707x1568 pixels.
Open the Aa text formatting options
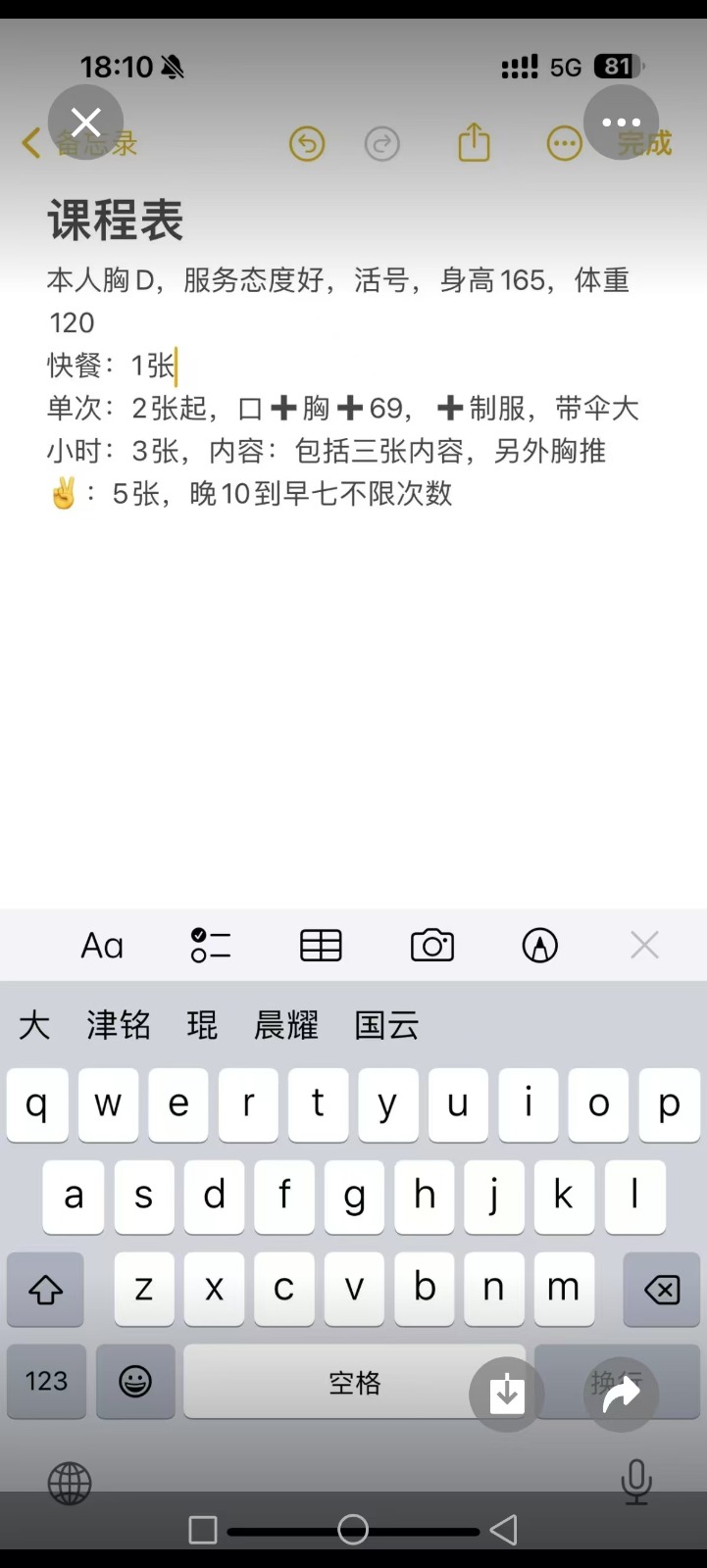(101, 945)
